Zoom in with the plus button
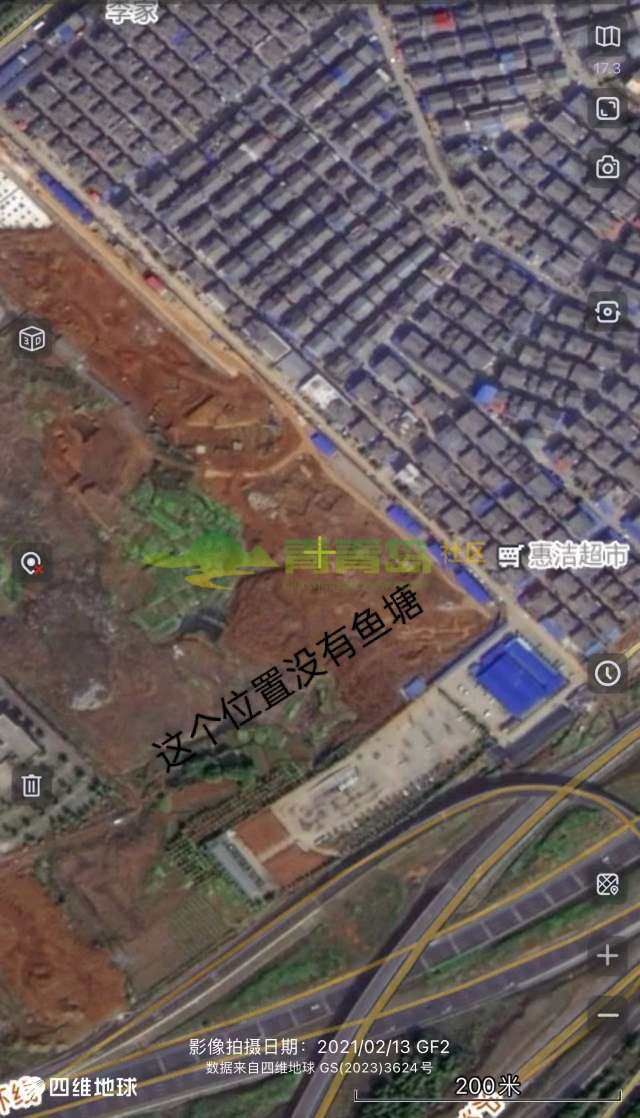This screenshot has width=640, height=1118. tap(607, 955)
